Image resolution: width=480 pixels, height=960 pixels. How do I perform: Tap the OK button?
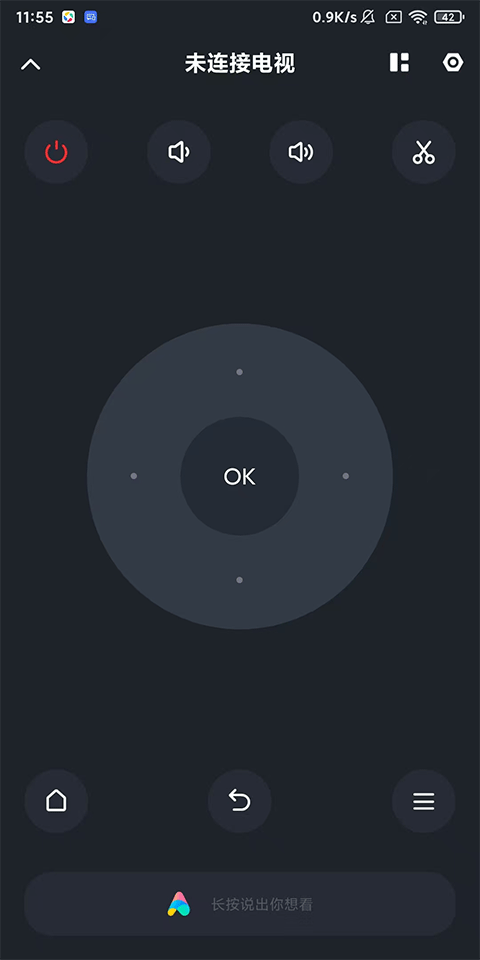(239, 476)
